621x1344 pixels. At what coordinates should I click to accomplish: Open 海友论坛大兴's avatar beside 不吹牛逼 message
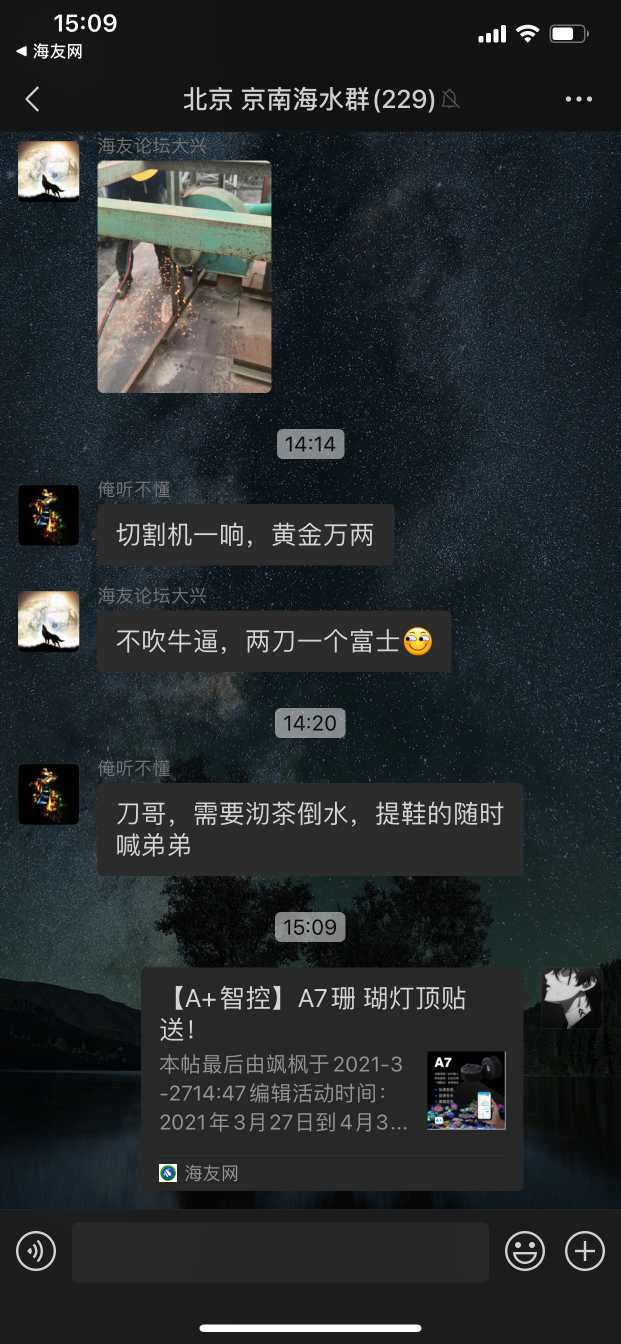48,621
